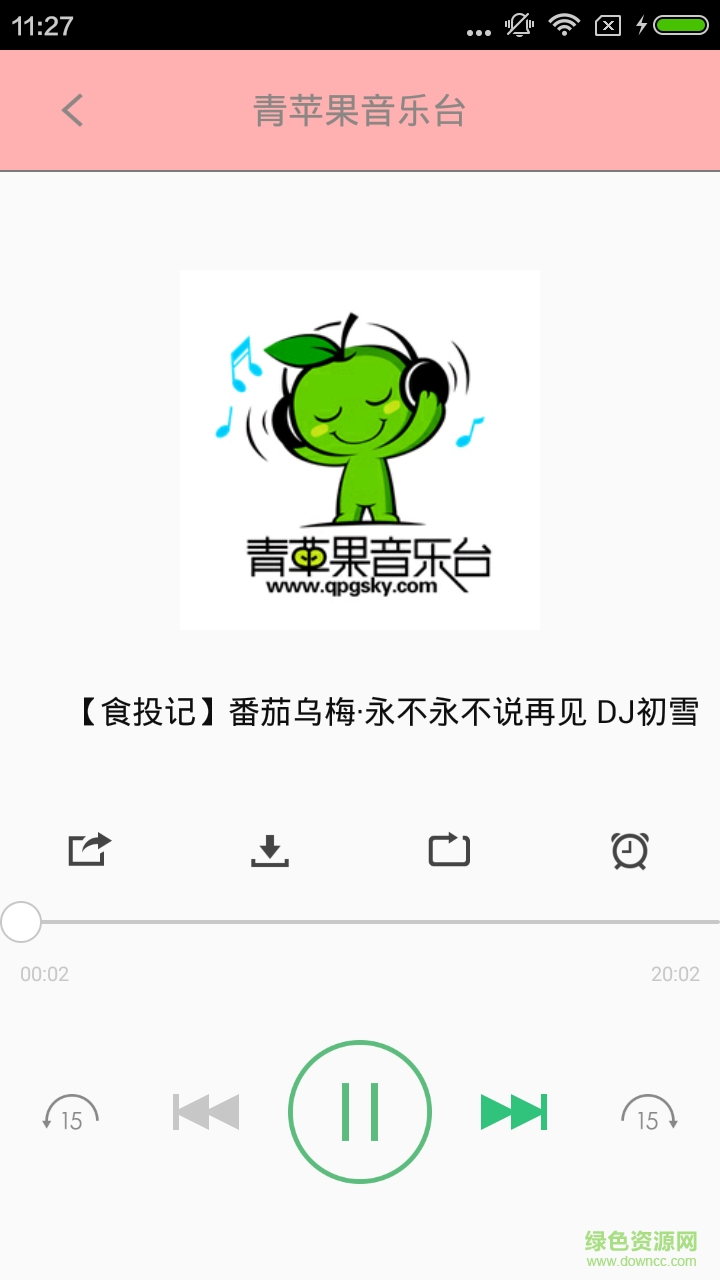Skip to the next track

515,1111
